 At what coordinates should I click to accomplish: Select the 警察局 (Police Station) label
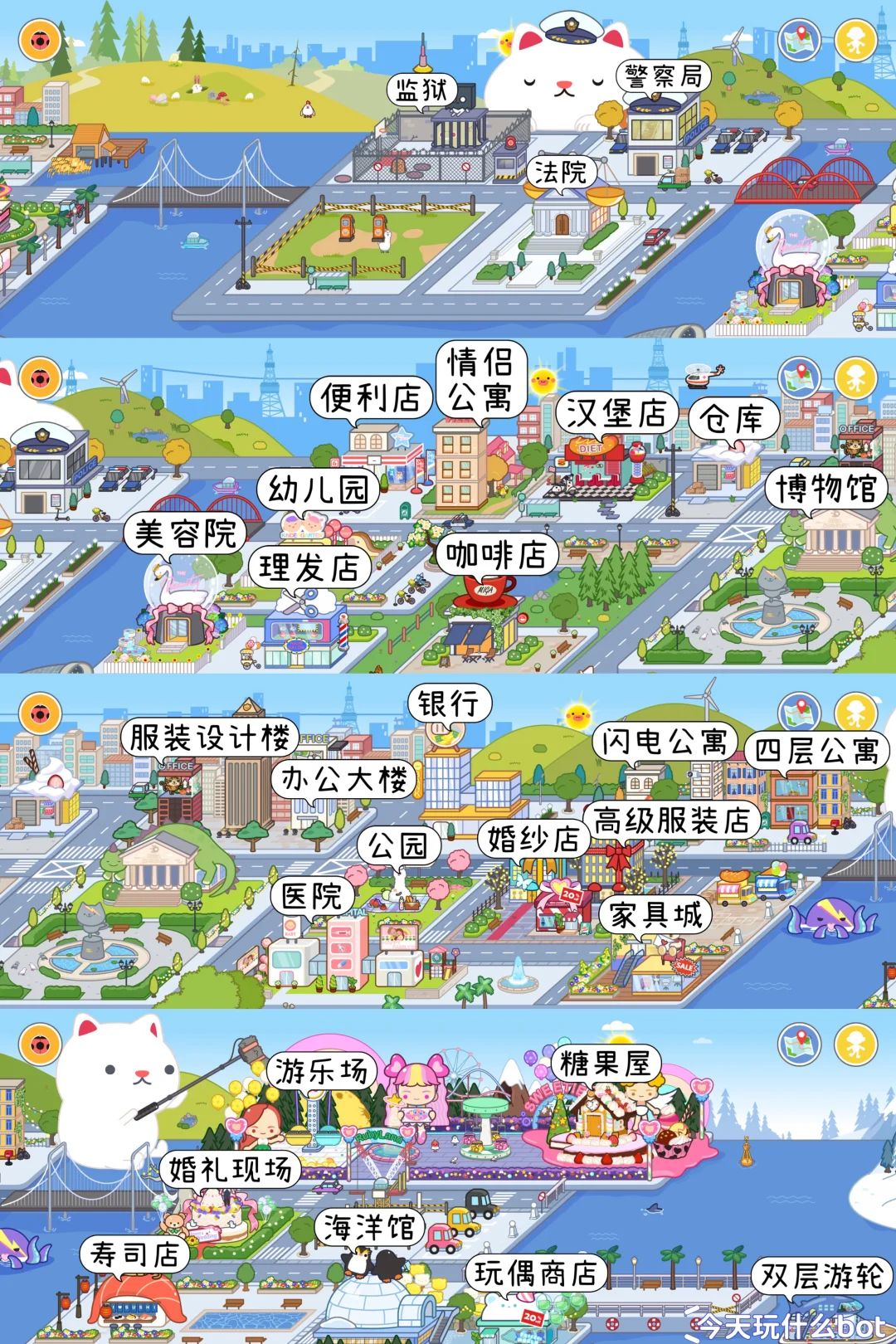tap(662, 75)
